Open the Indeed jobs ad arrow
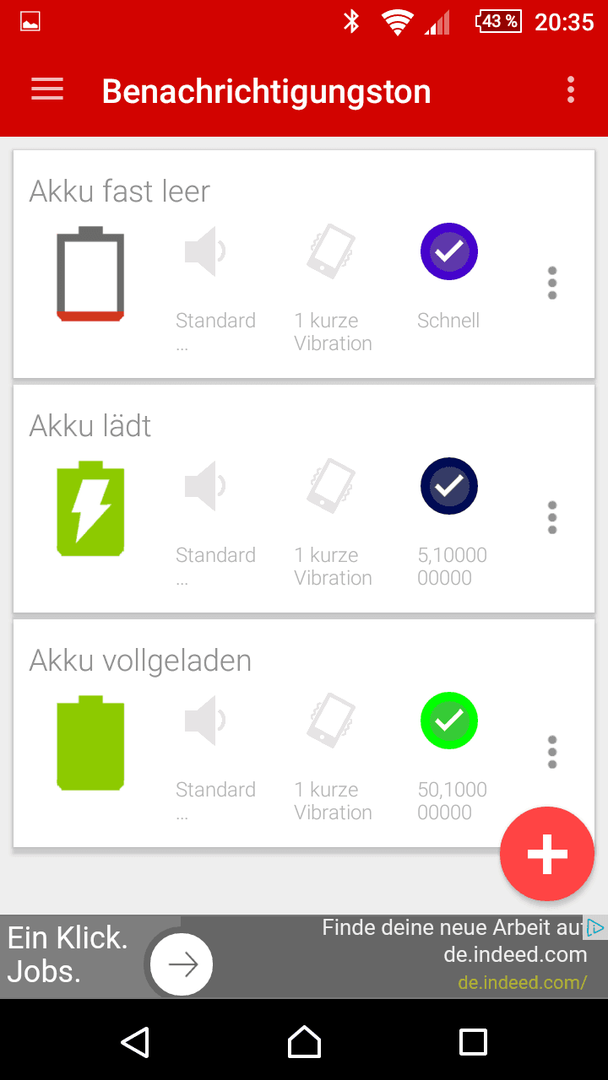The height and width of the screenshot is (1080, 608). pyautogui.click(x=182, y=964)
